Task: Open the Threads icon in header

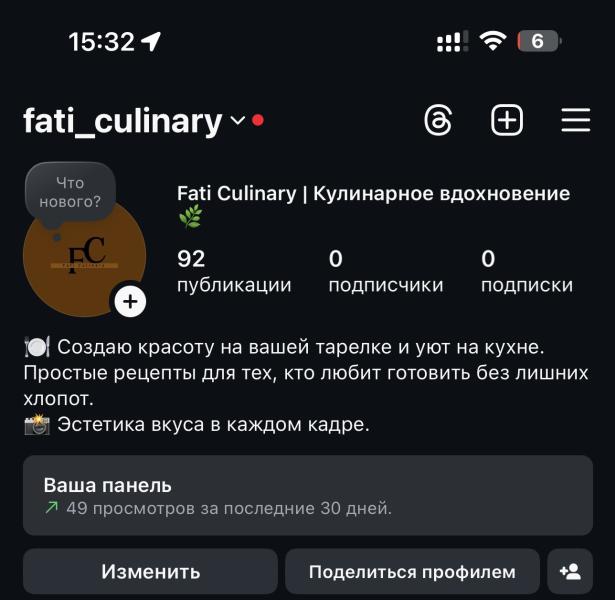Action: [x=438, y=122]
